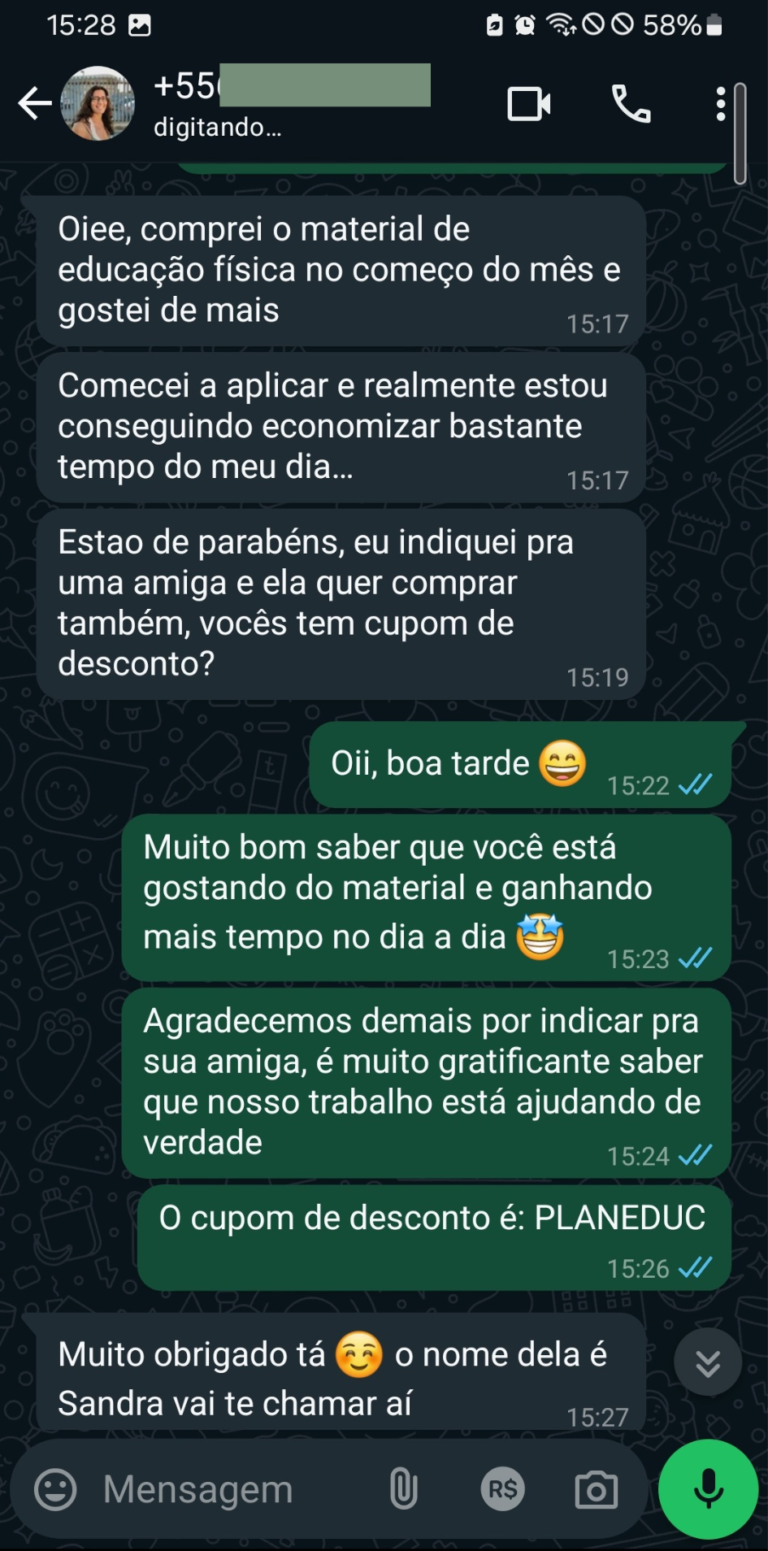Open contact info from the phone number header
Image resolution: width=768 pixels, height=1551 pixels.
290,103
